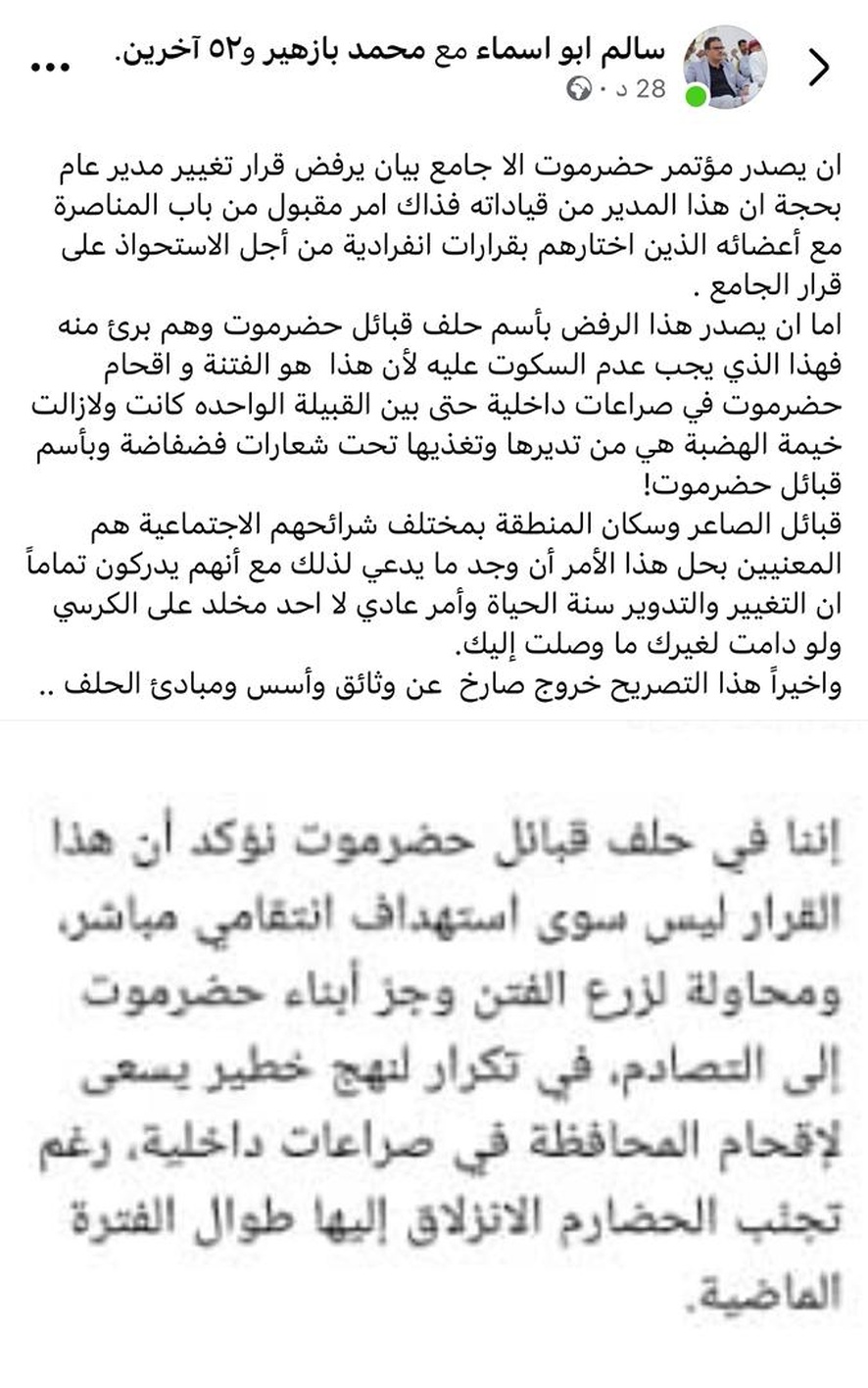Open سالم ابو اسماء's profile picture
The width and height of the screenshot is (868, 1388).
(x=724, y=67)
